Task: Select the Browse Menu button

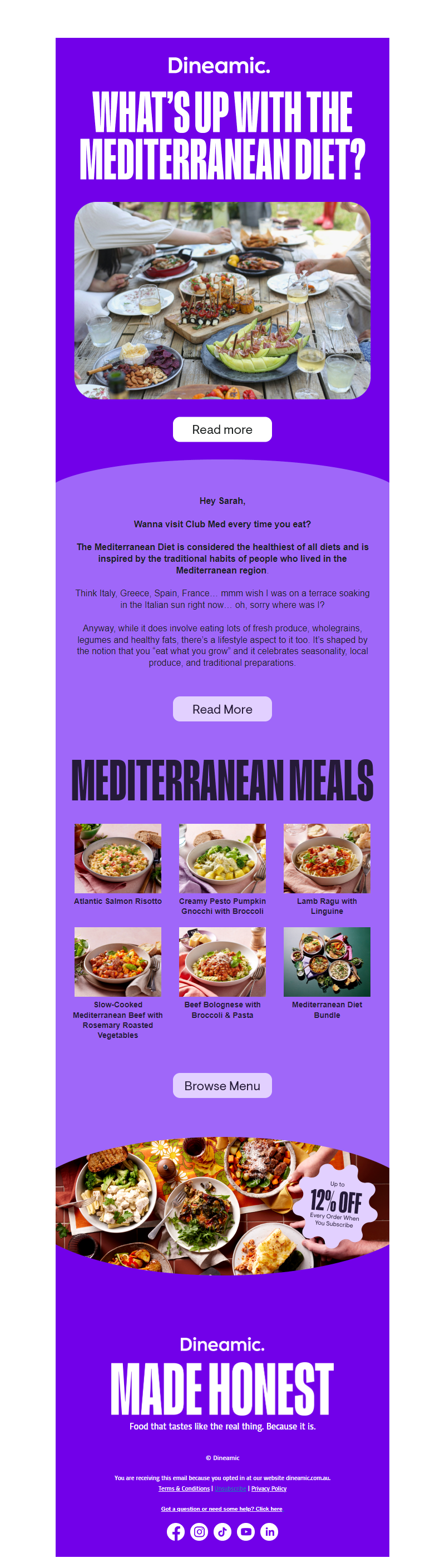Action: coord(222,1085)
